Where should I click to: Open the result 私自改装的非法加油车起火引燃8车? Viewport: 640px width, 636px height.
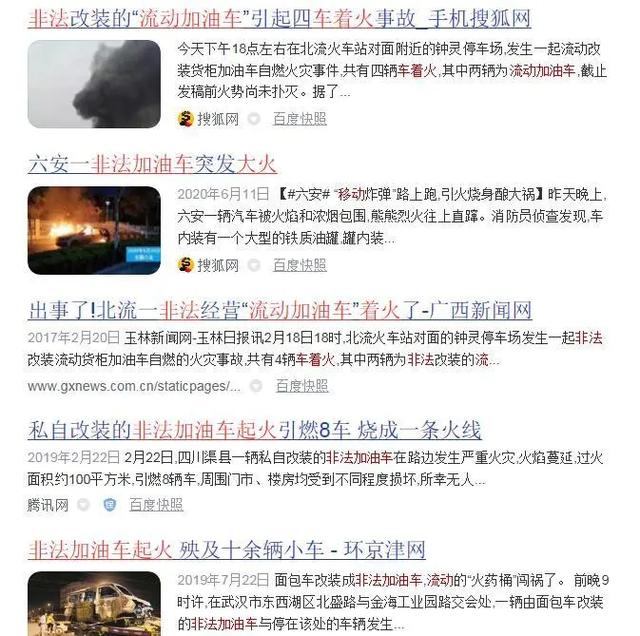(255, 431)
